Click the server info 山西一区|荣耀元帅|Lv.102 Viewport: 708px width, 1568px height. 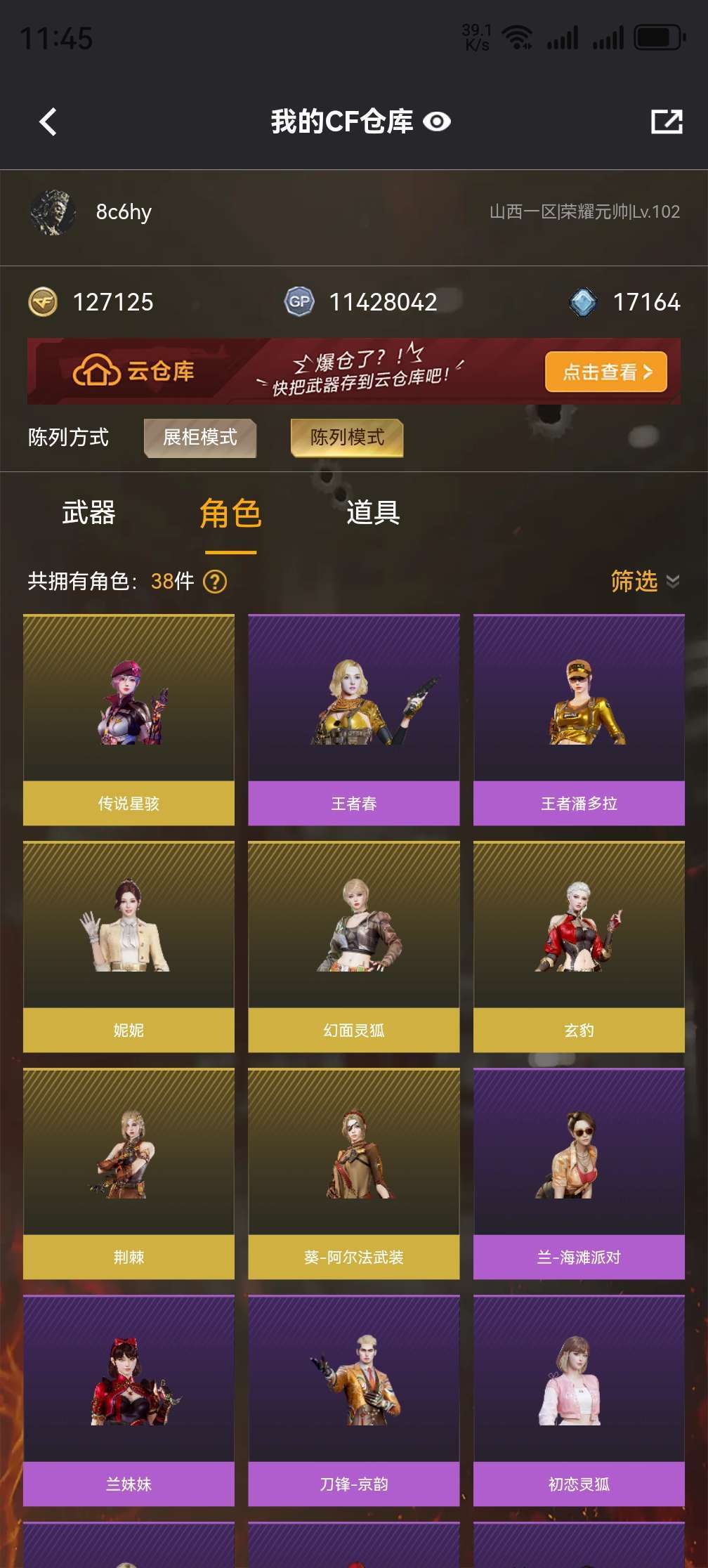click(586, 209)
